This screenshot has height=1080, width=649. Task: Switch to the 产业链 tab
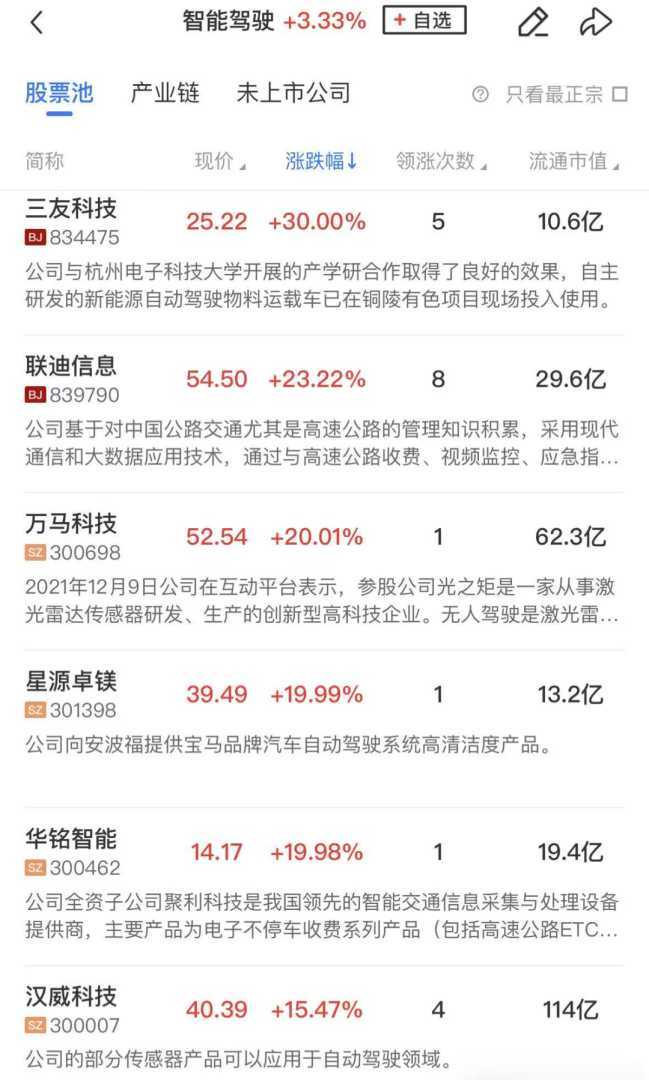[x=165, y=93]
